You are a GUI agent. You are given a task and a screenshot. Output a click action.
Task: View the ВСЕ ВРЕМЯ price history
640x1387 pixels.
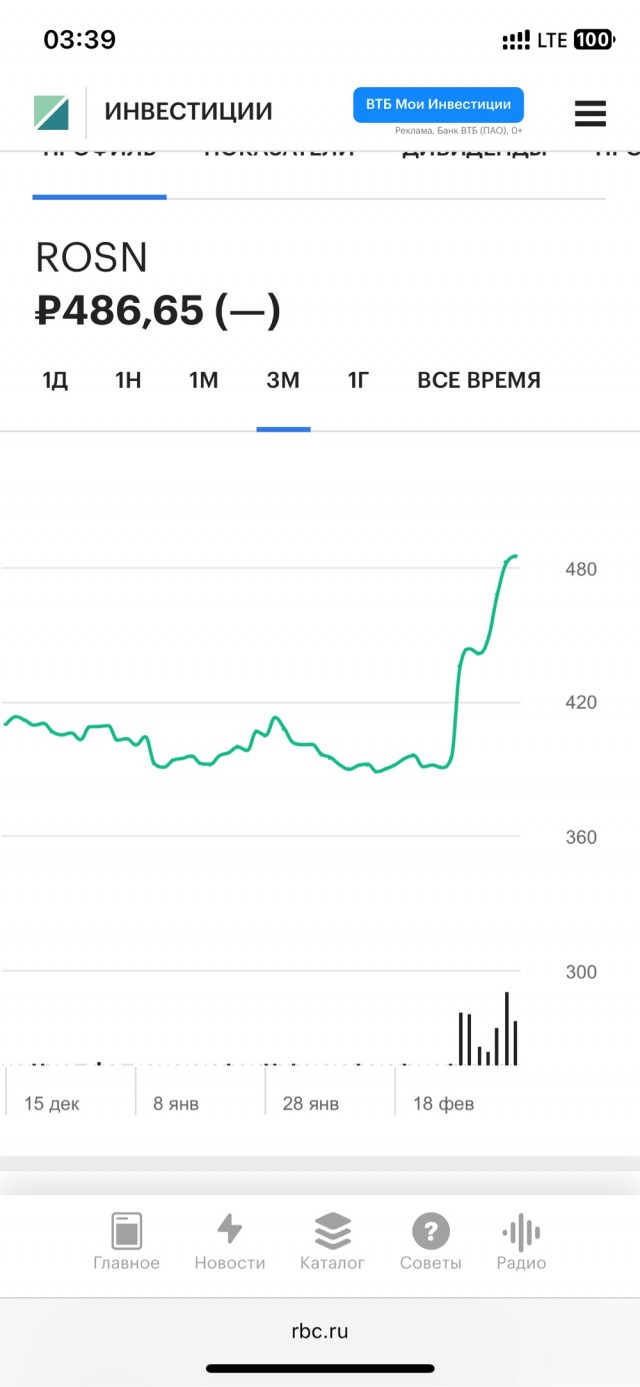point(478,381)
